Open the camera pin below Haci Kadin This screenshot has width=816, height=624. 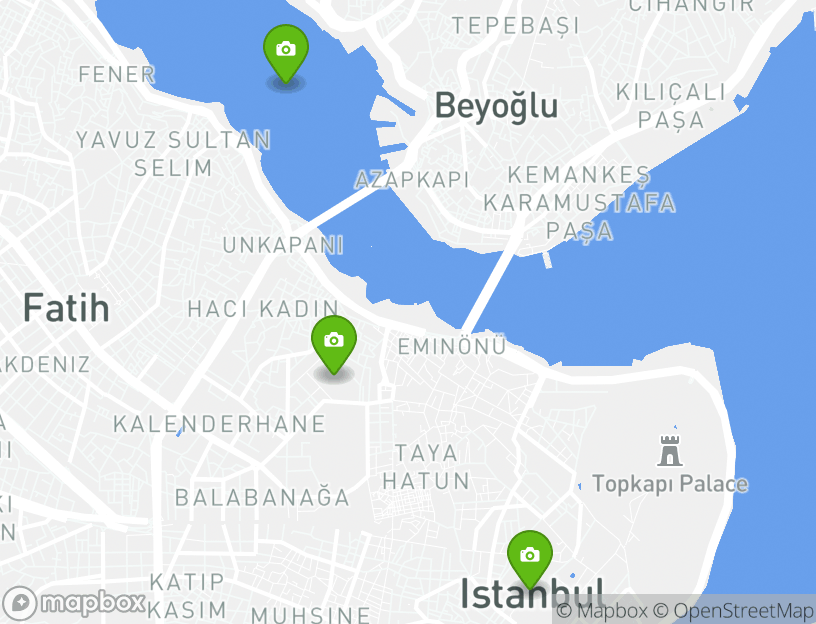(334, 341)
